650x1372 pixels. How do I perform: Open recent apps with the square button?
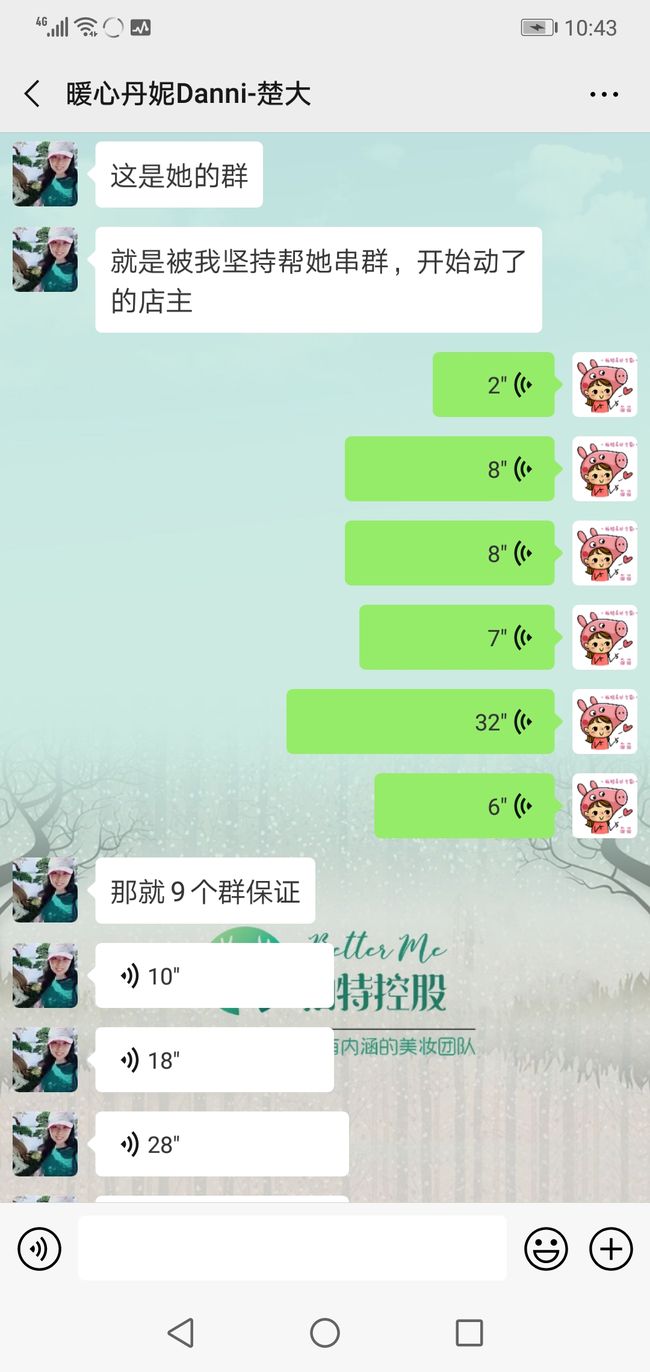pyautogui.click(x=469, y=1332)
